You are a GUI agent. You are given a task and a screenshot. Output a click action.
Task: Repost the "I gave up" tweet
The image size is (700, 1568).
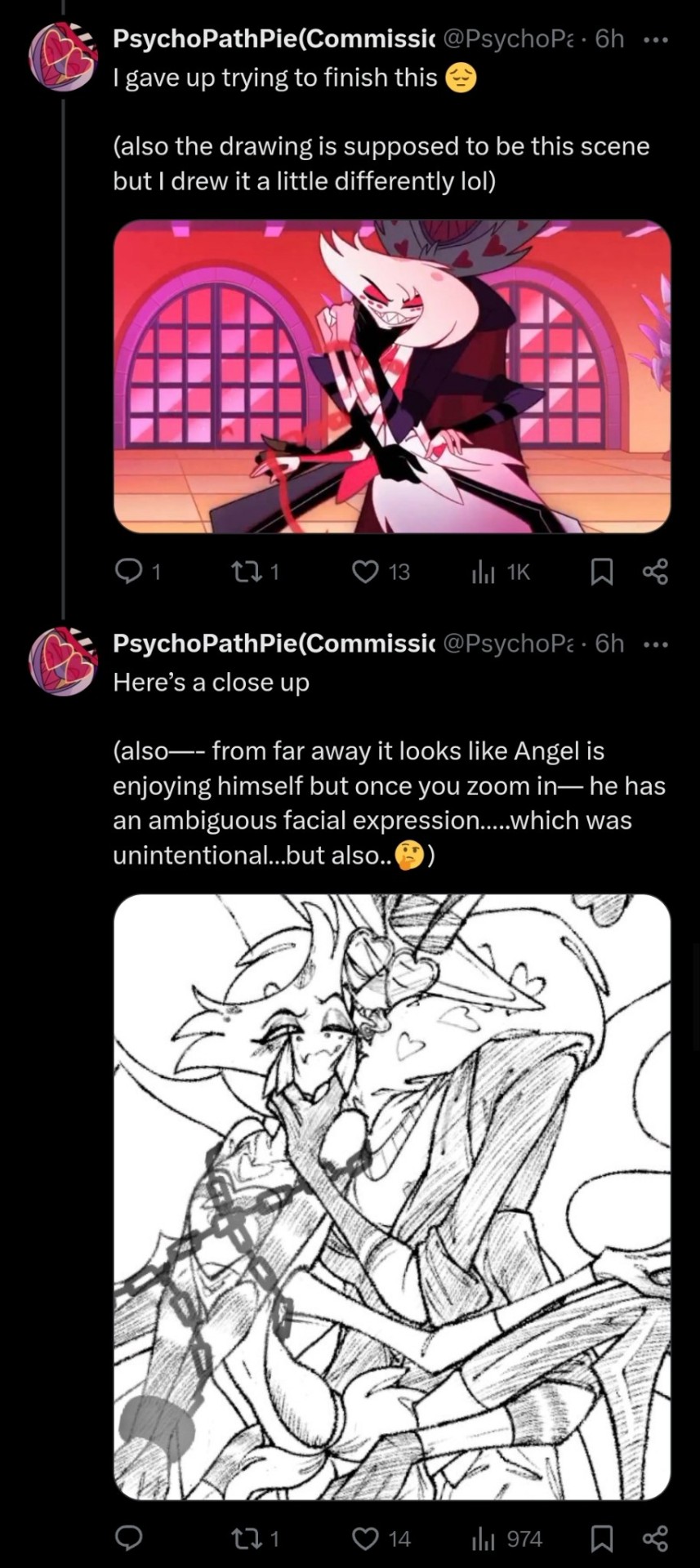click(243, 572)
